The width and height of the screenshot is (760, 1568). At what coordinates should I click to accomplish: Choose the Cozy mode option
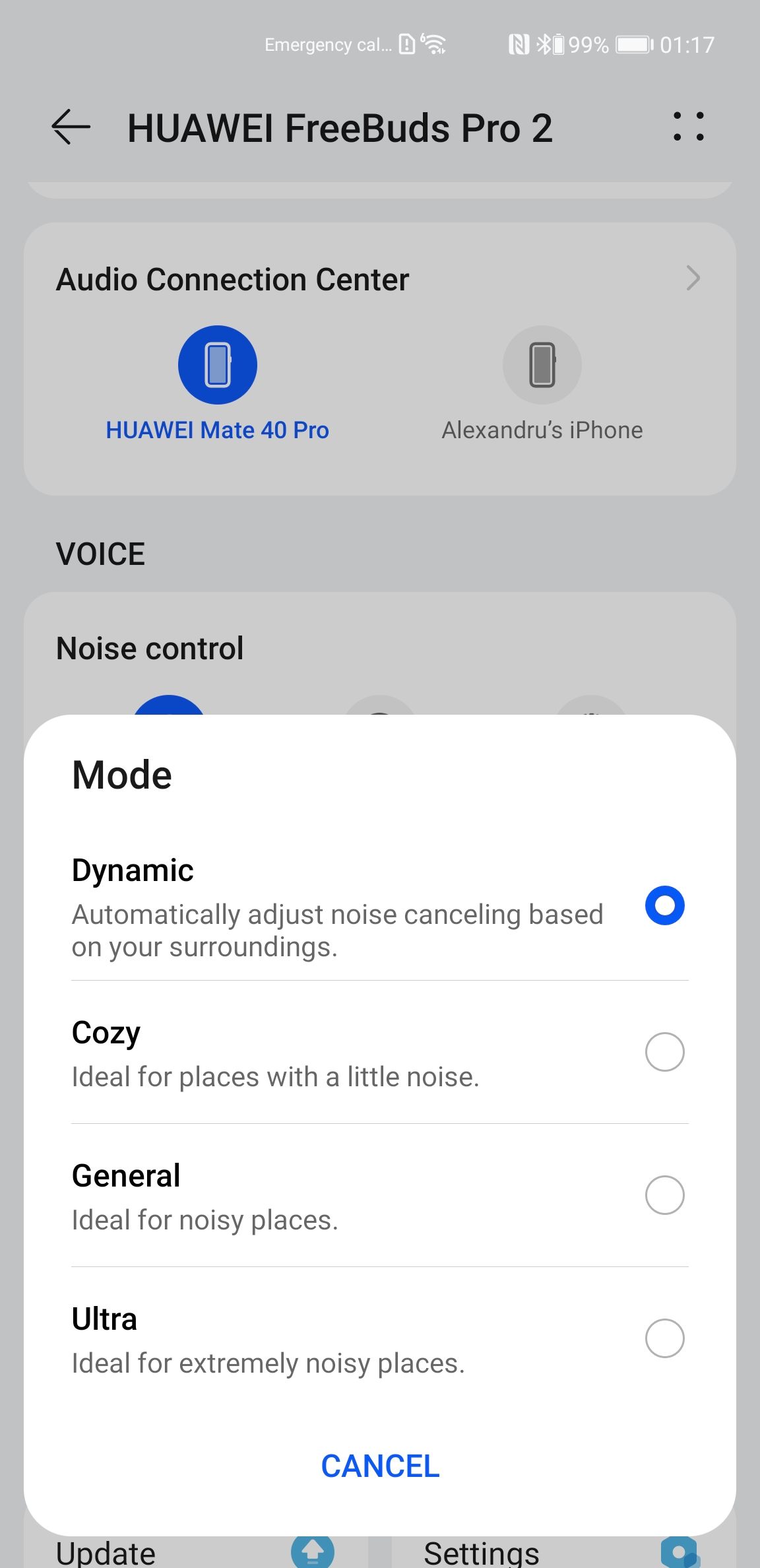coord(379,1052)
